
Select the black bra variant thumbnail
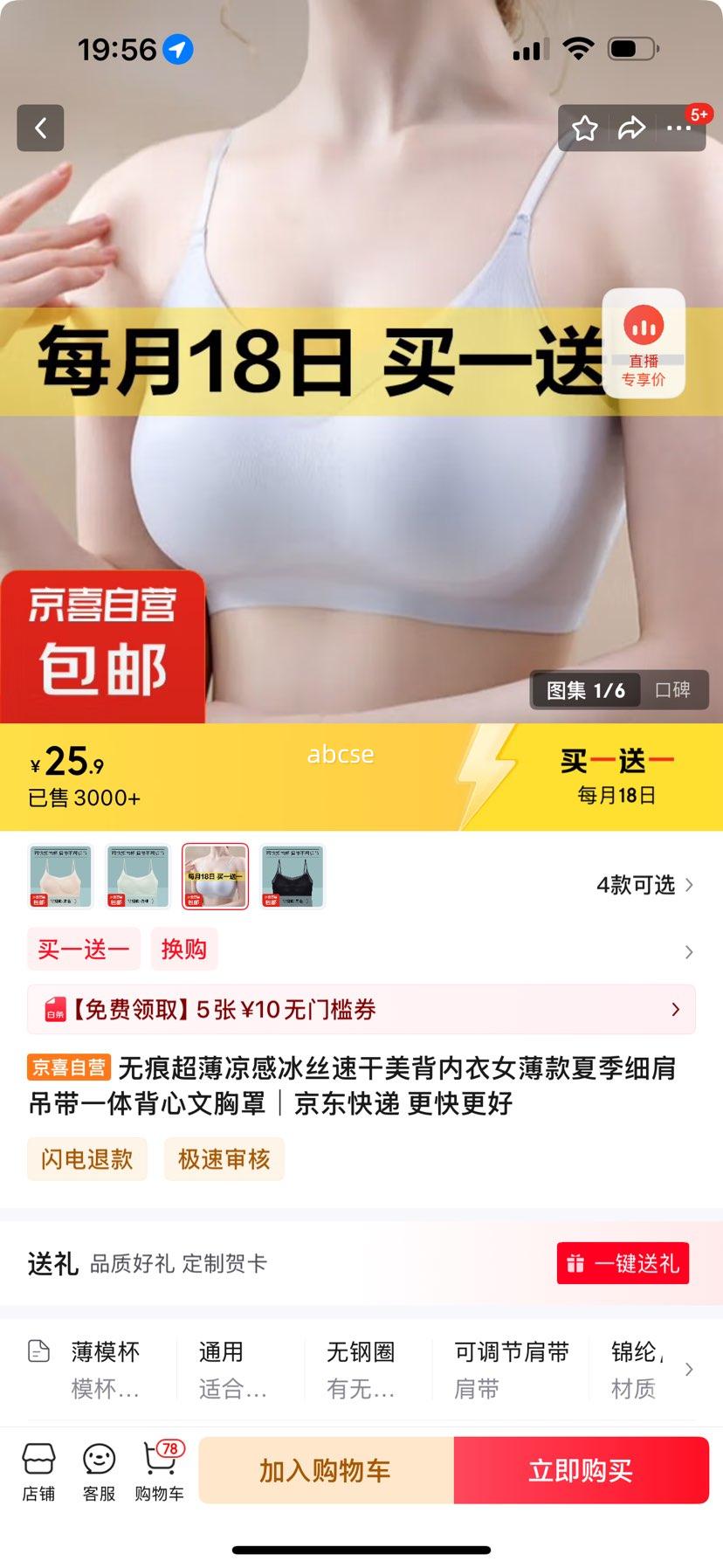pyautogui.click(x=293, y=877)
